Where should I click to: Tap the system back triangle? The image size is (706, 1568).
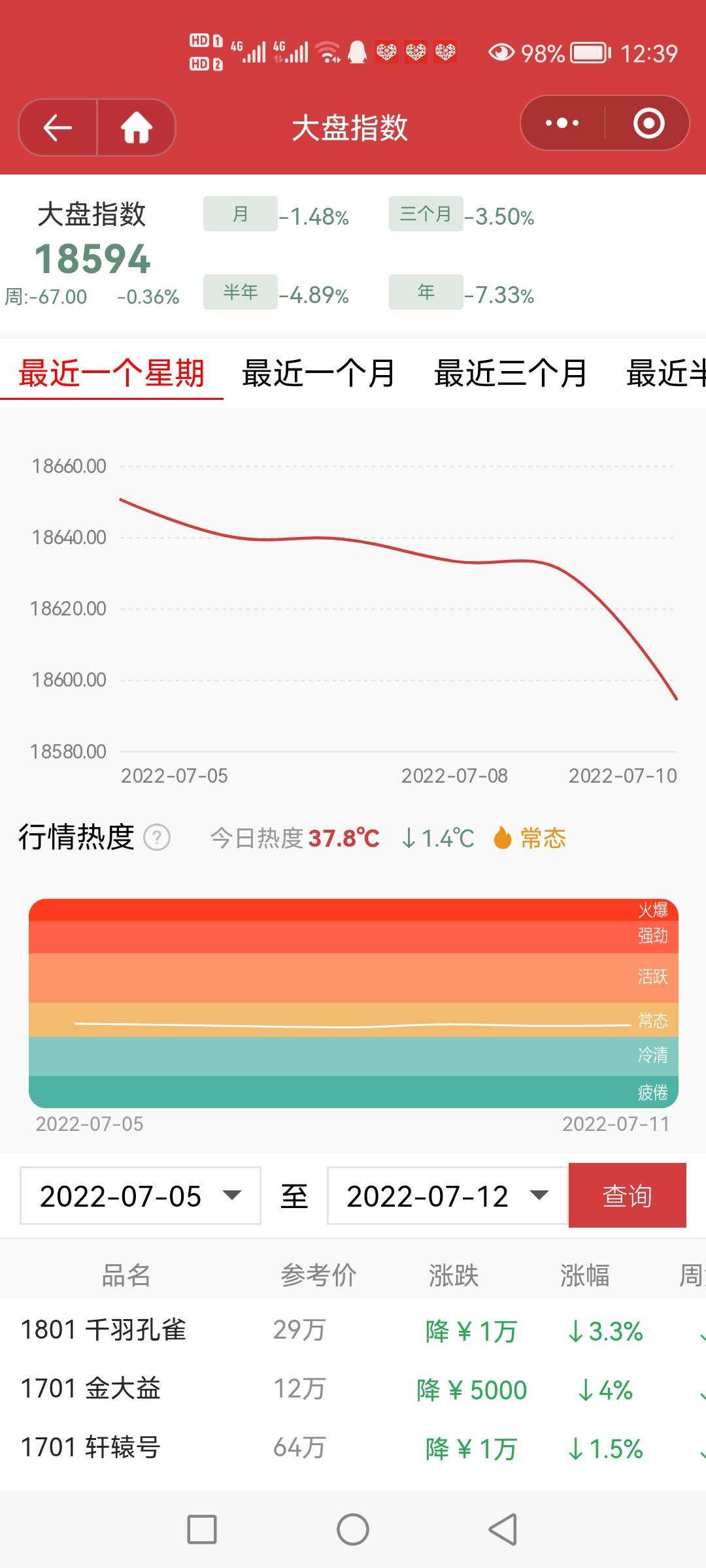[503, 1529]
